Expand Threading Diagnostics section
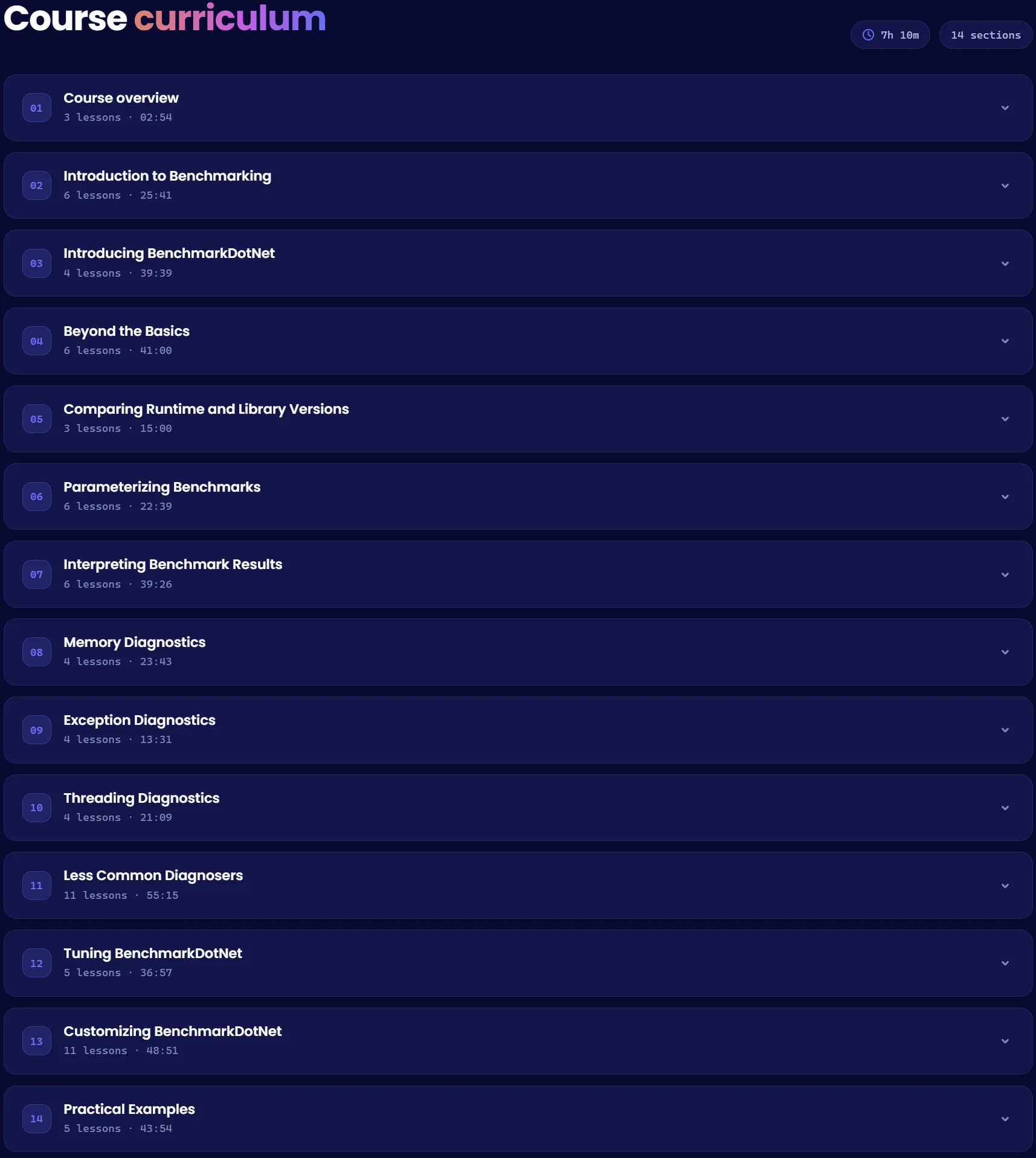Screen dimensions: 1036x1158 [x=518, y=808]
